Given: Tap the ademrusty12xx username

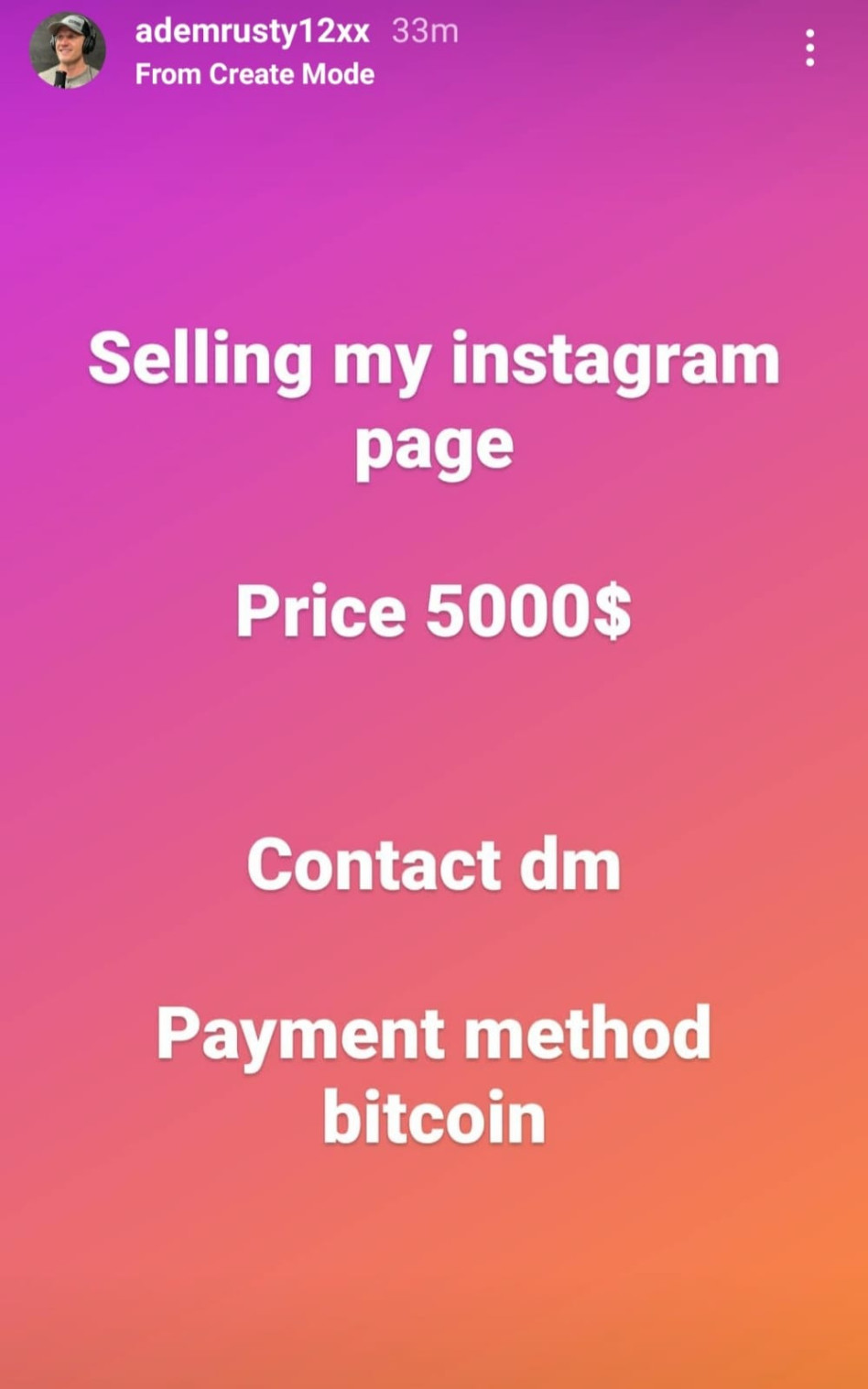Looking at the screenshot, I should (252, 31).
